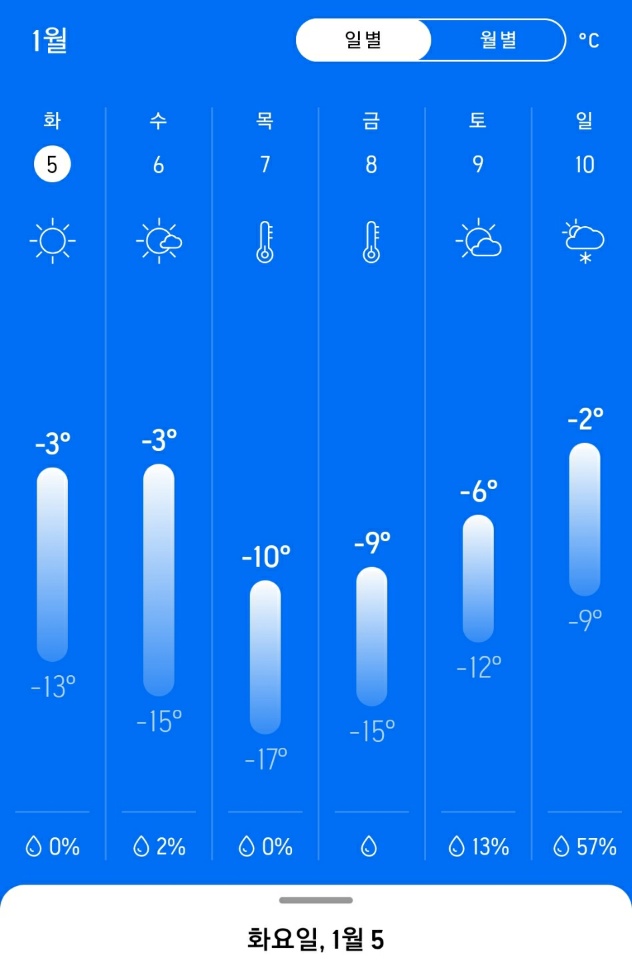Select Tuesday 화 5 forecast column

[52, 164]
